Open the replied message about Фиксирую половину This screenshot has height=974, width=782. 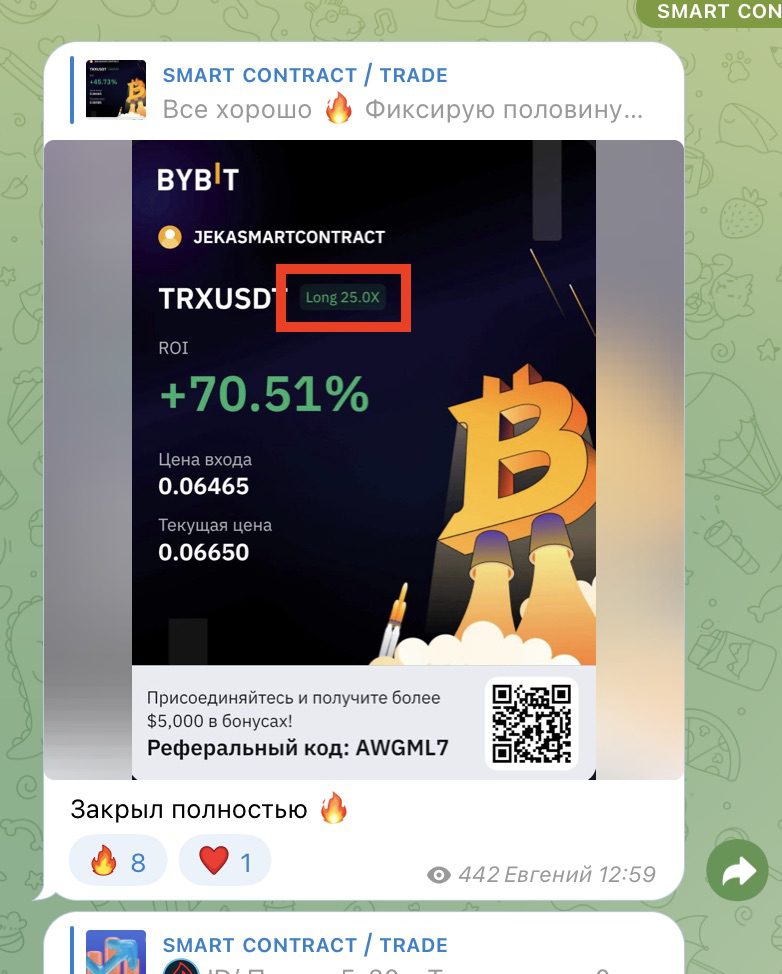click(x=370, y=92)
